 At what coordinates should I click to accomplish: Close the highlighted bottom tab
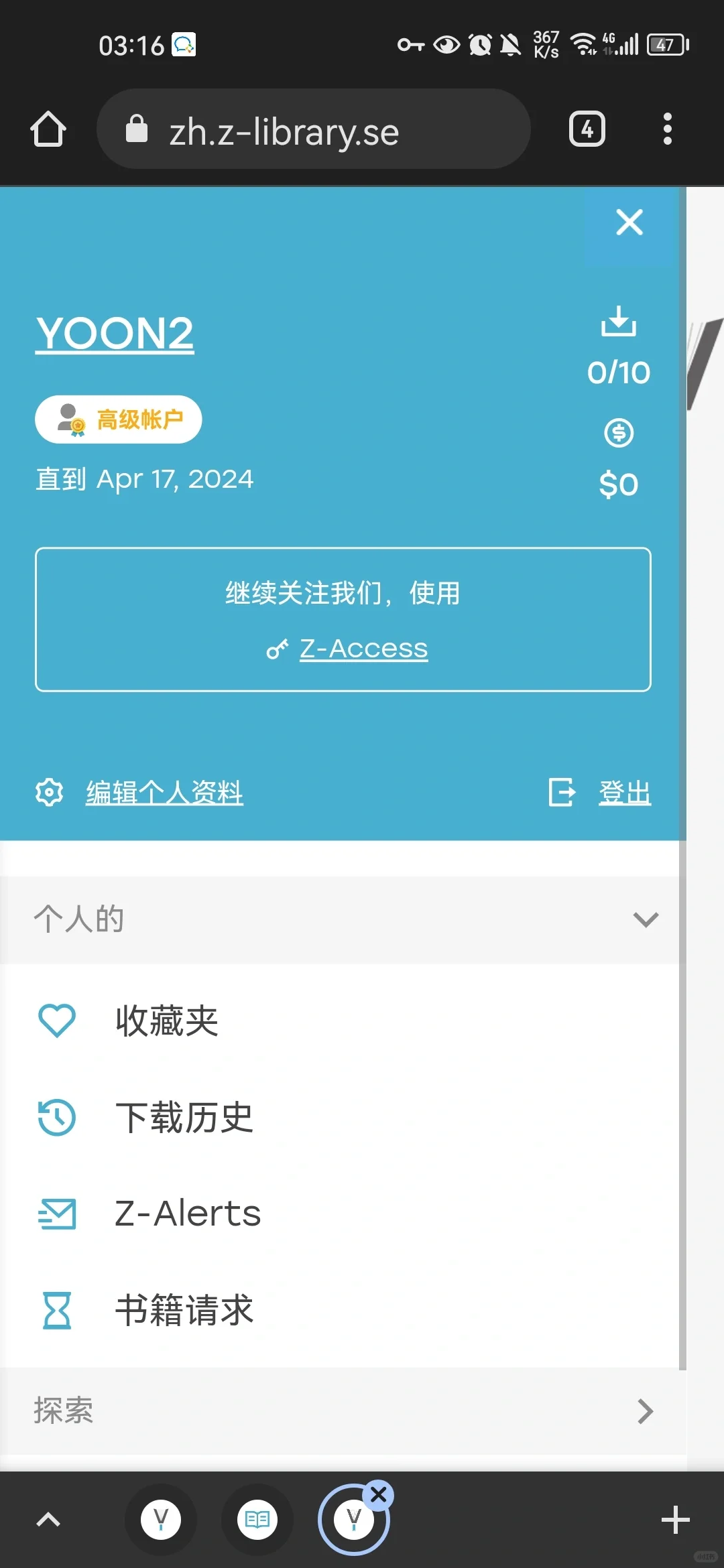[379, 1494]
